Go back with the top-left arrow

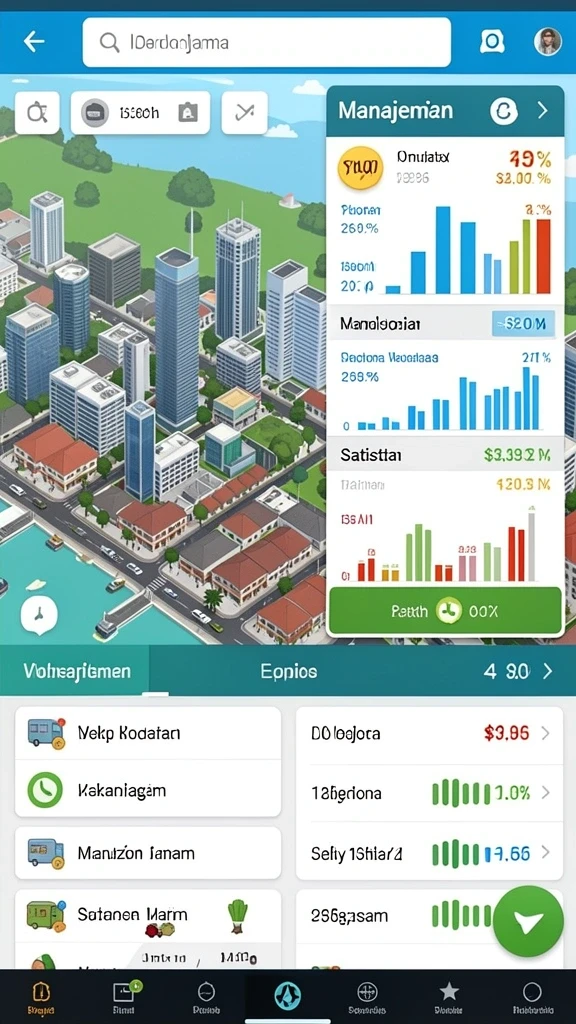34,42
